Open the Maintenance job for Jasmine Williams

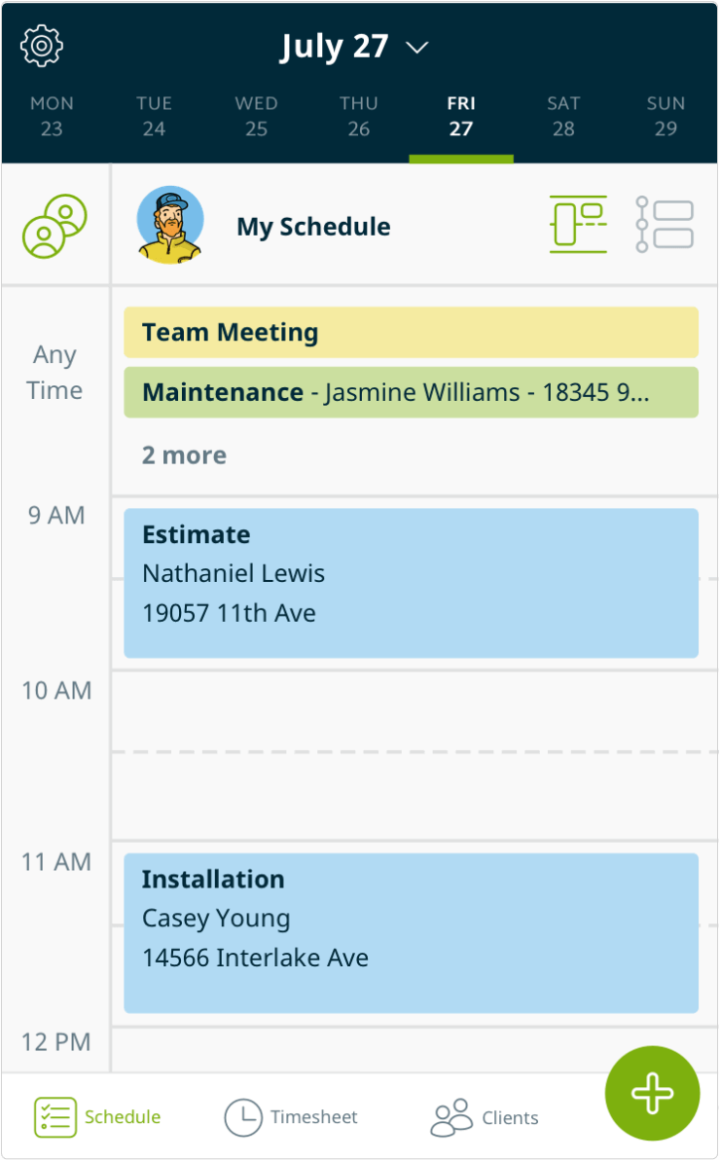410,392
